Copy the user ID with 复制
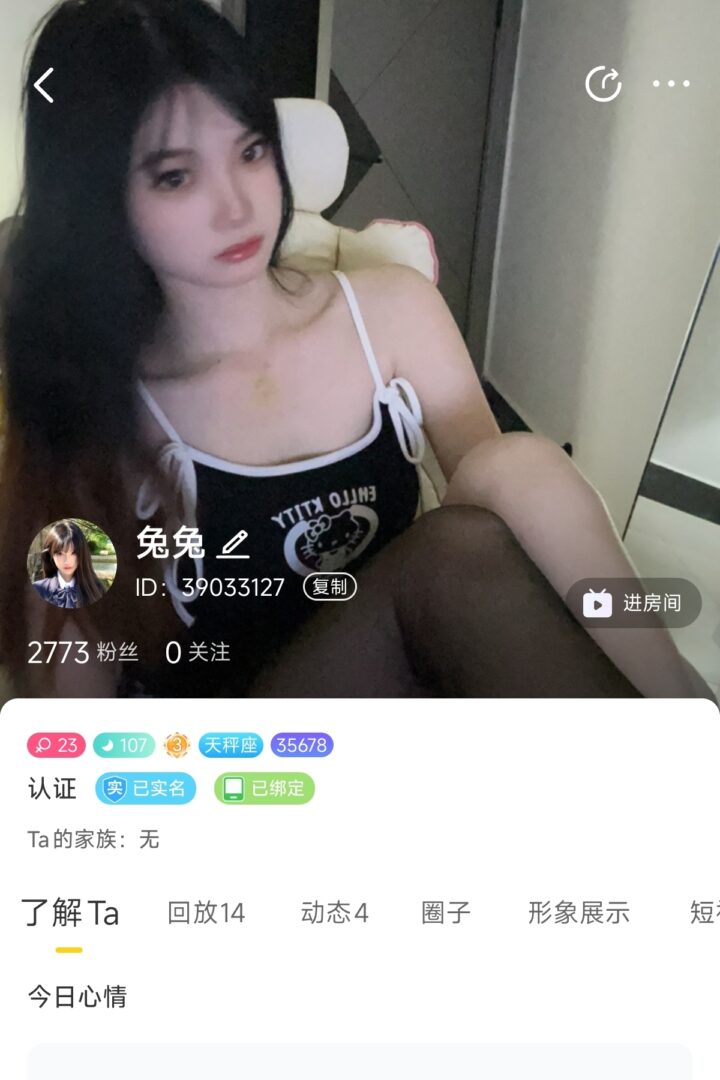 coord(329,587)
